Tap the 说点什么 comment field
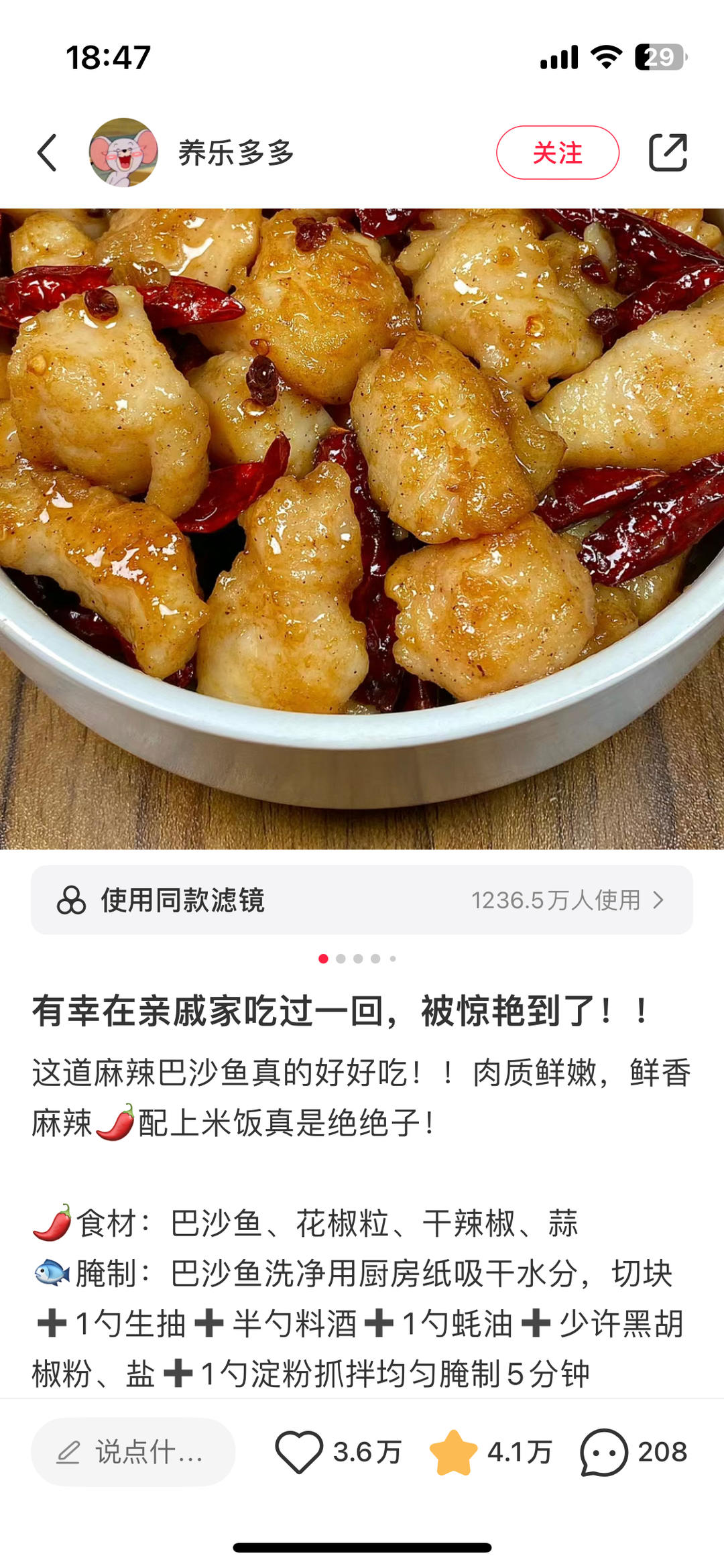 [133, 1452]
